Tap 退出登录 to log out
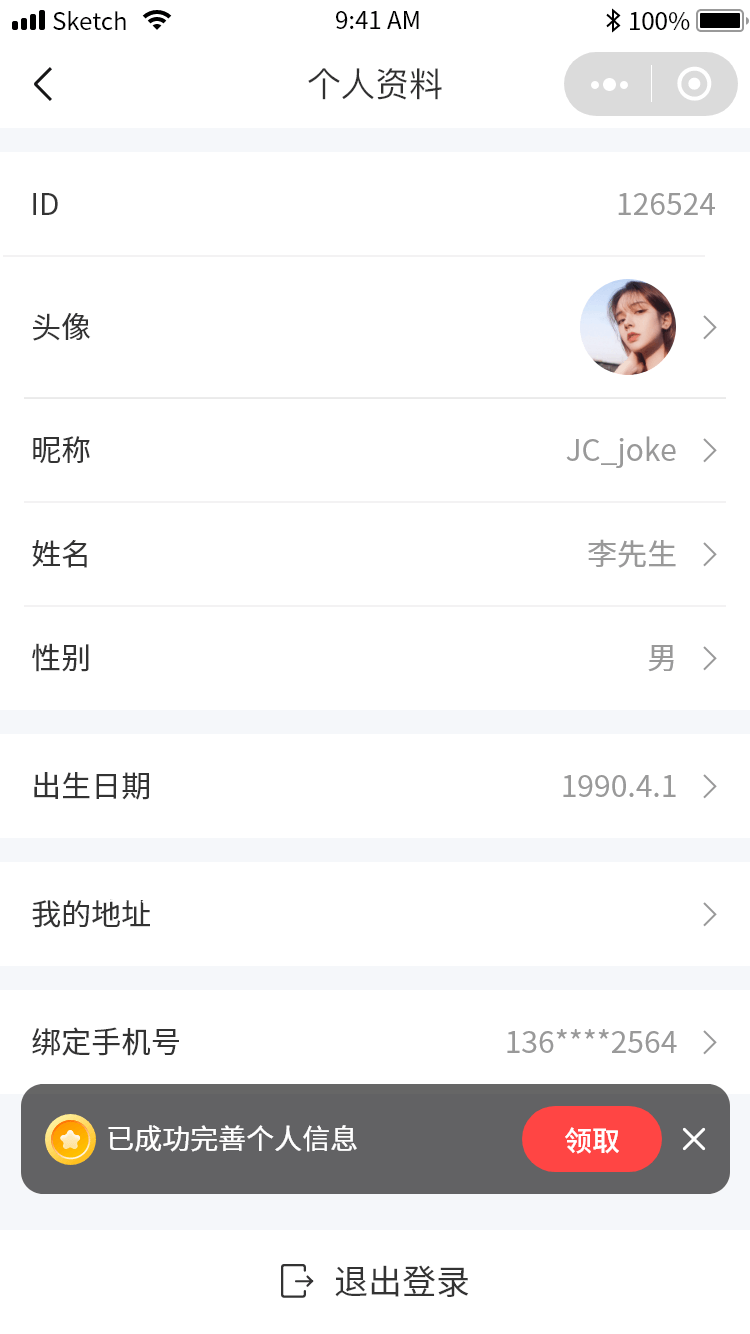 pos(375,1281)
